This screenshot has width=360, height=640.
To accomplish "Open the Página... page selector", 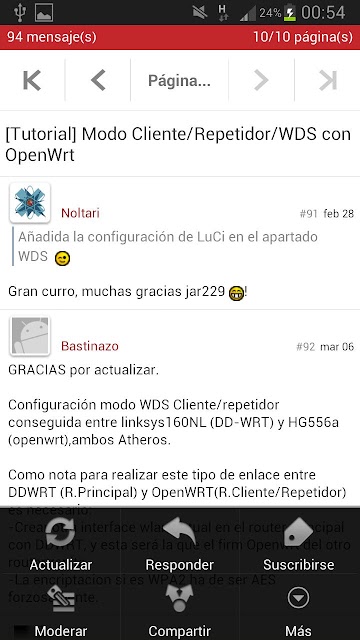I will (180, 80).
